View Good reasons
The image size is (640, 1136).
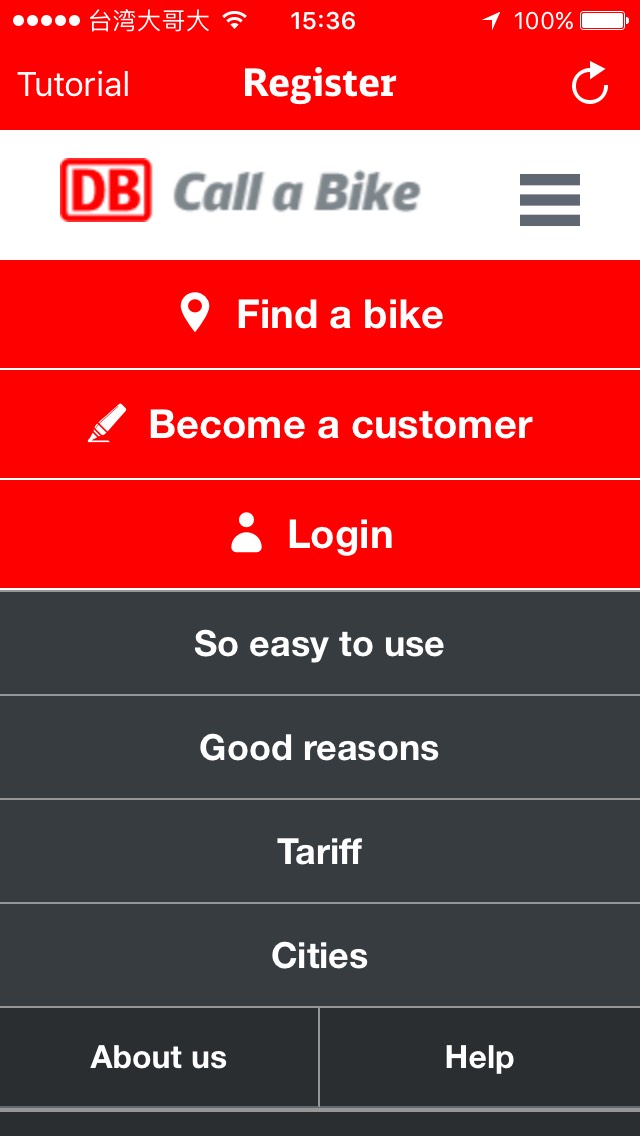[320, 748]
